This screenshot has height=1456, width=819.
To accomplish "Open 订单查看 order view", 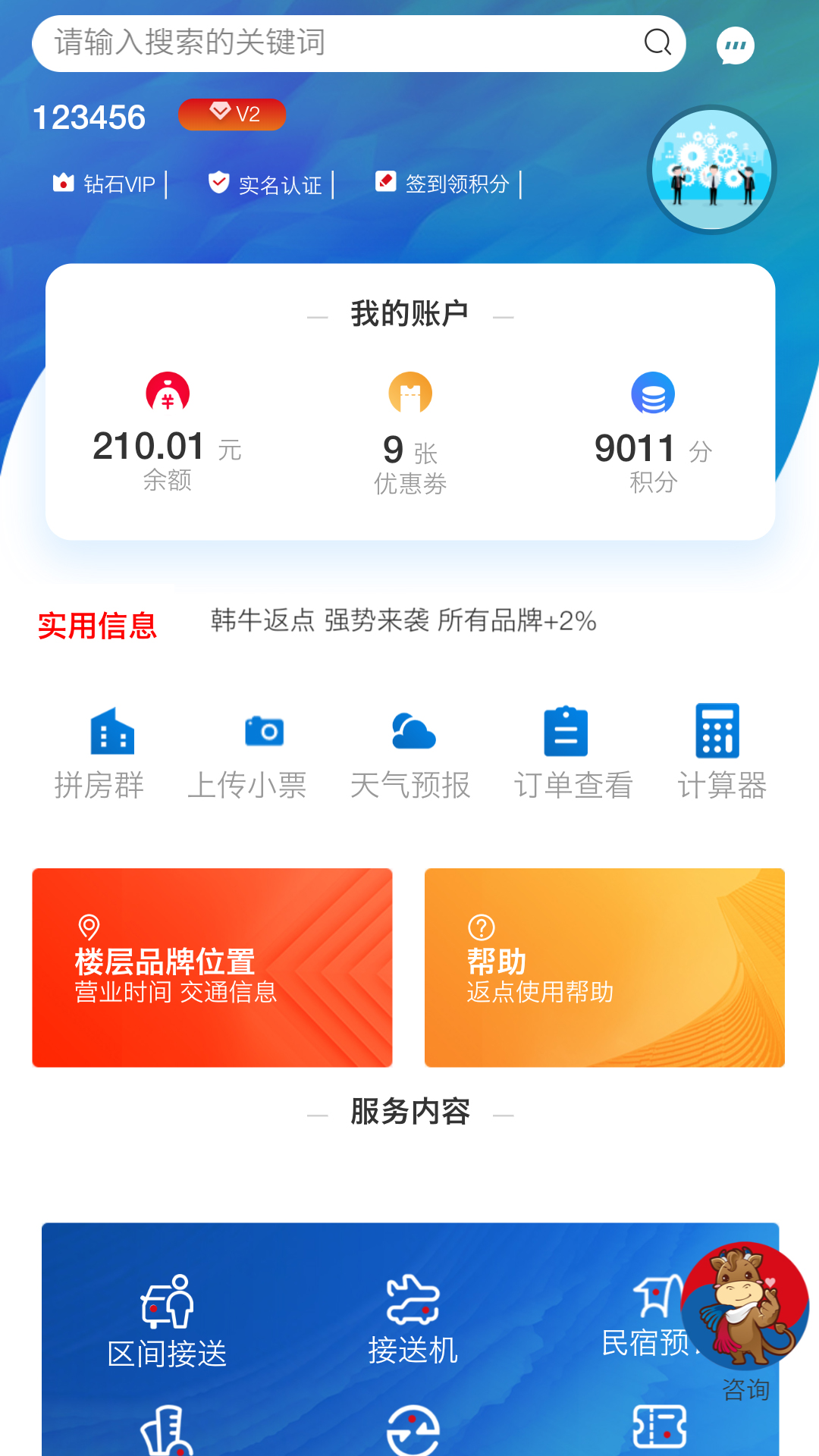I will point(573,752).
